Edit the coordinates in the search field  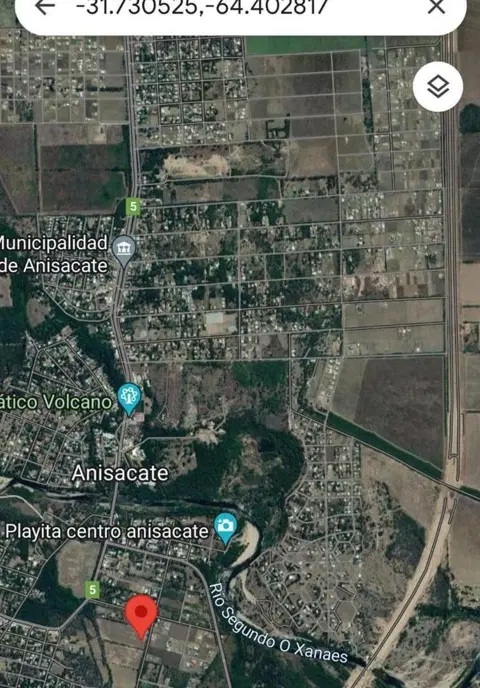pyautogui.click(x=202, y=7)
